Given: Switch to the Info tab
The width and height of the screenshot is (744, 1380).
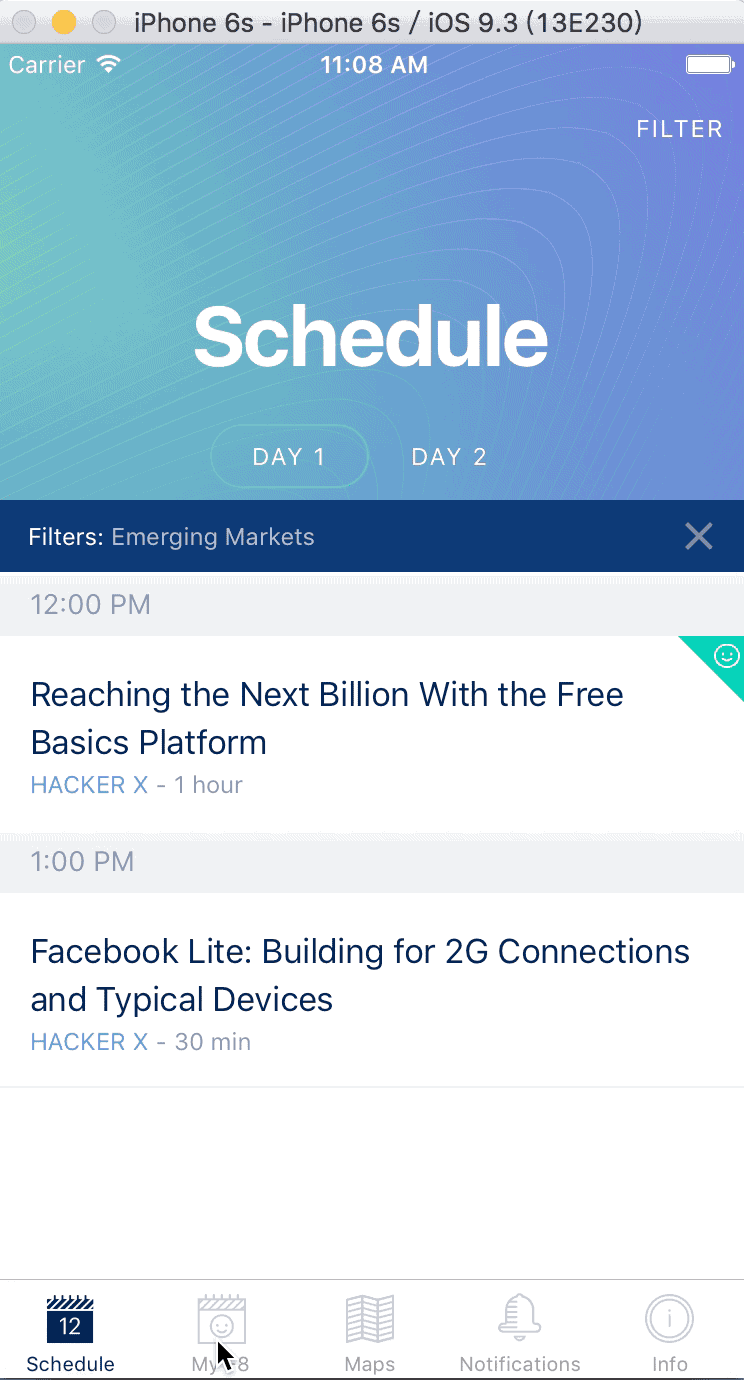Looking at the screenshot, I should 669,1332.
